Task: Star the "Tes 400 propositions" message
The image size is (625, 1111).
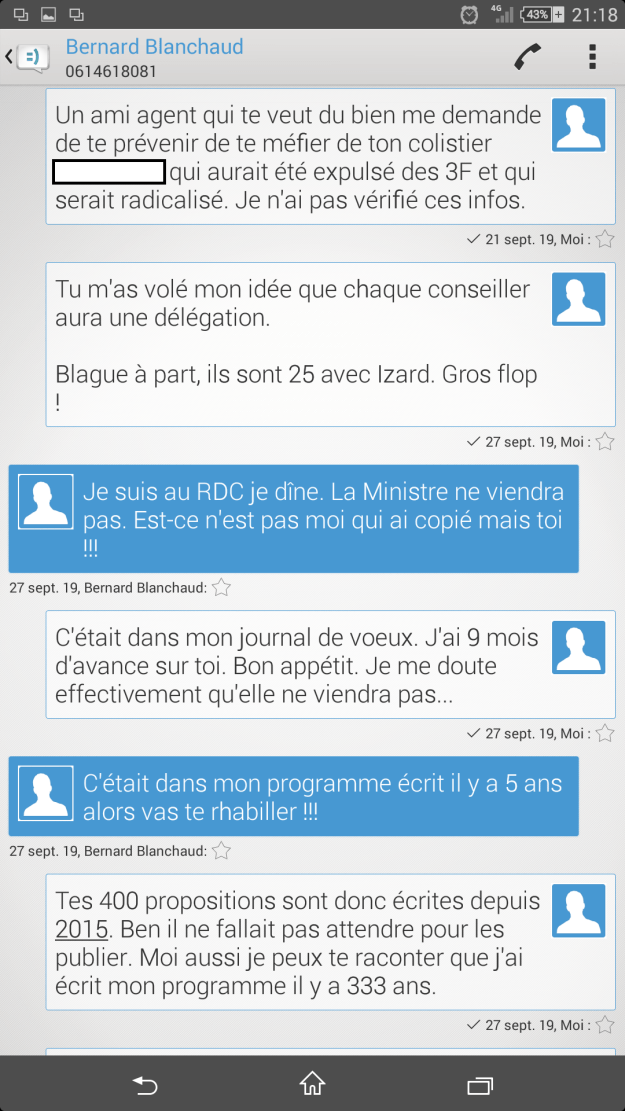Action: click(x=605, y=1026)
